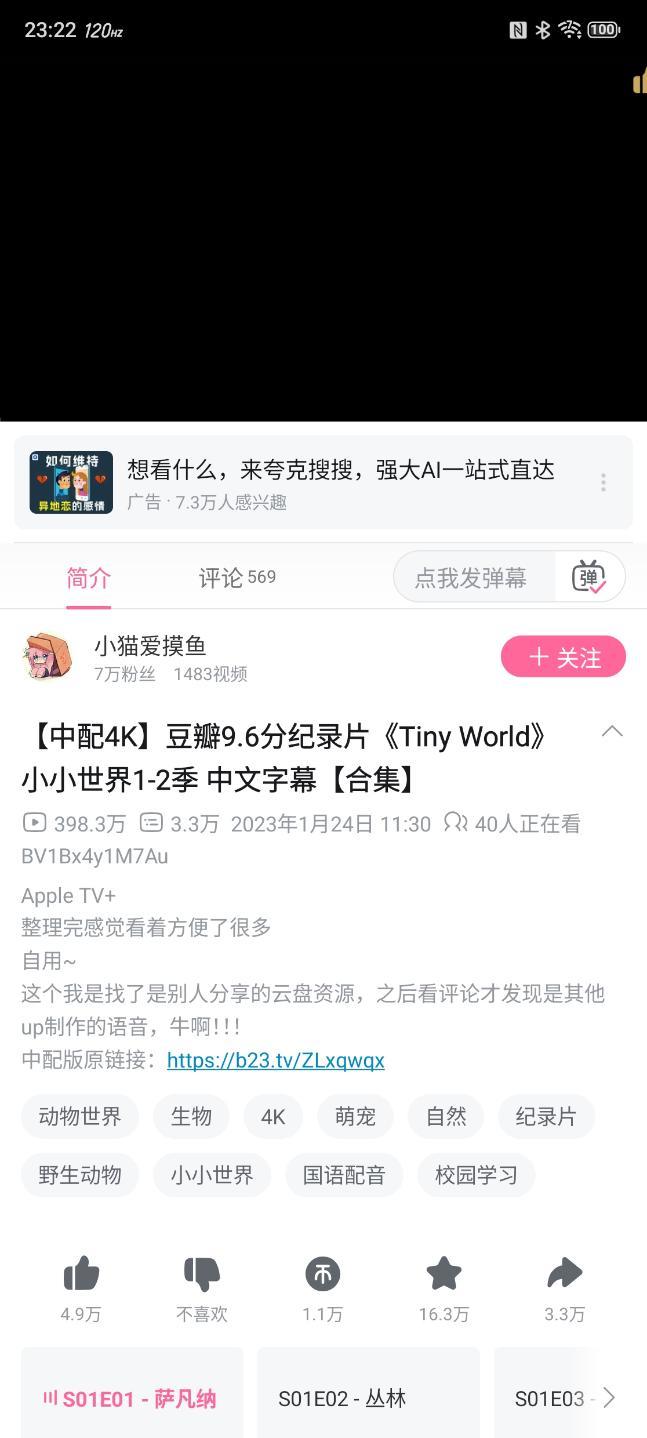Like this video with the thumbs-up
The height and width of the screenshot is (1438, 647).
pos(81,1275)
